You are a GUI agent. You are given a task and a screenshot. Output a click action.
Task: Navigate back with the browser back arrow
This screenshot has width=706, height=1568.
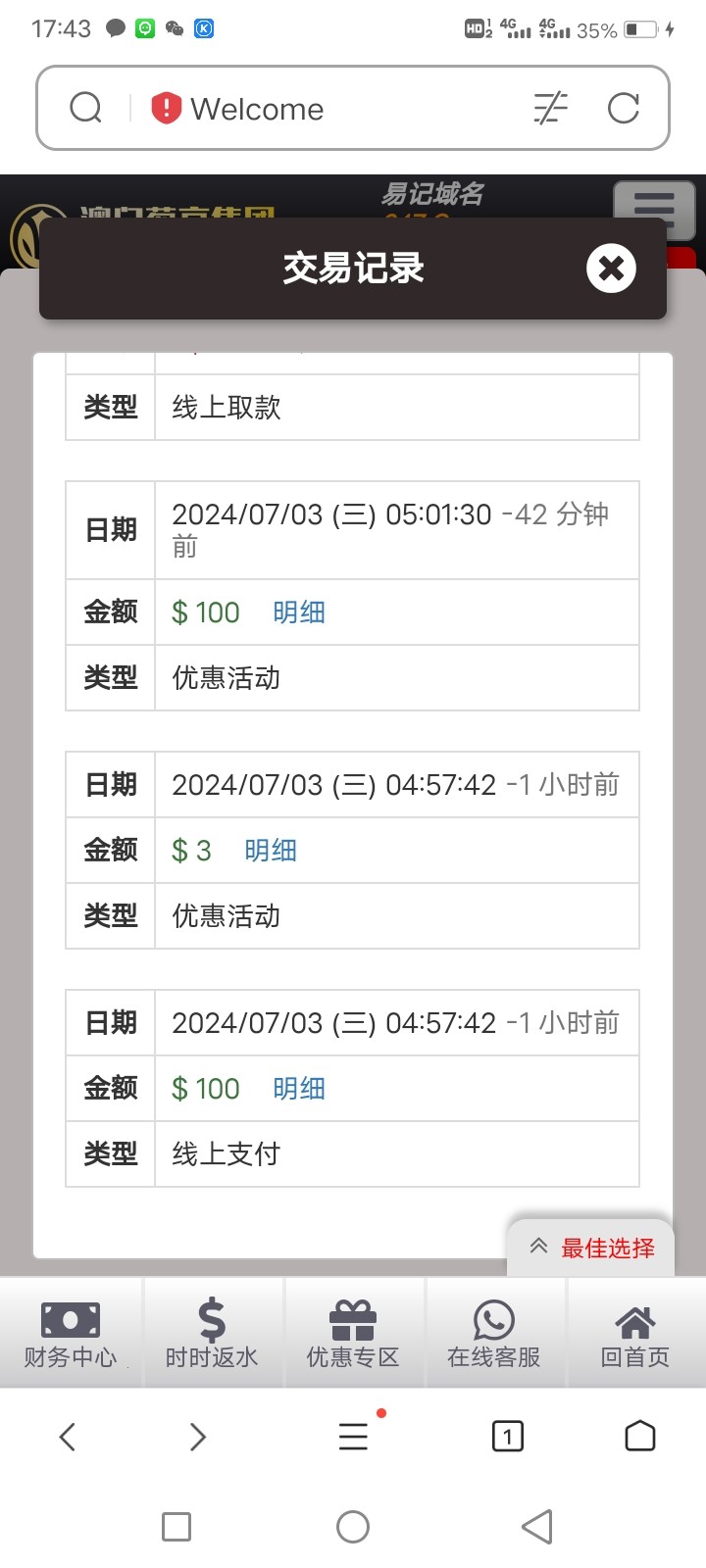tap(67, 1437)
